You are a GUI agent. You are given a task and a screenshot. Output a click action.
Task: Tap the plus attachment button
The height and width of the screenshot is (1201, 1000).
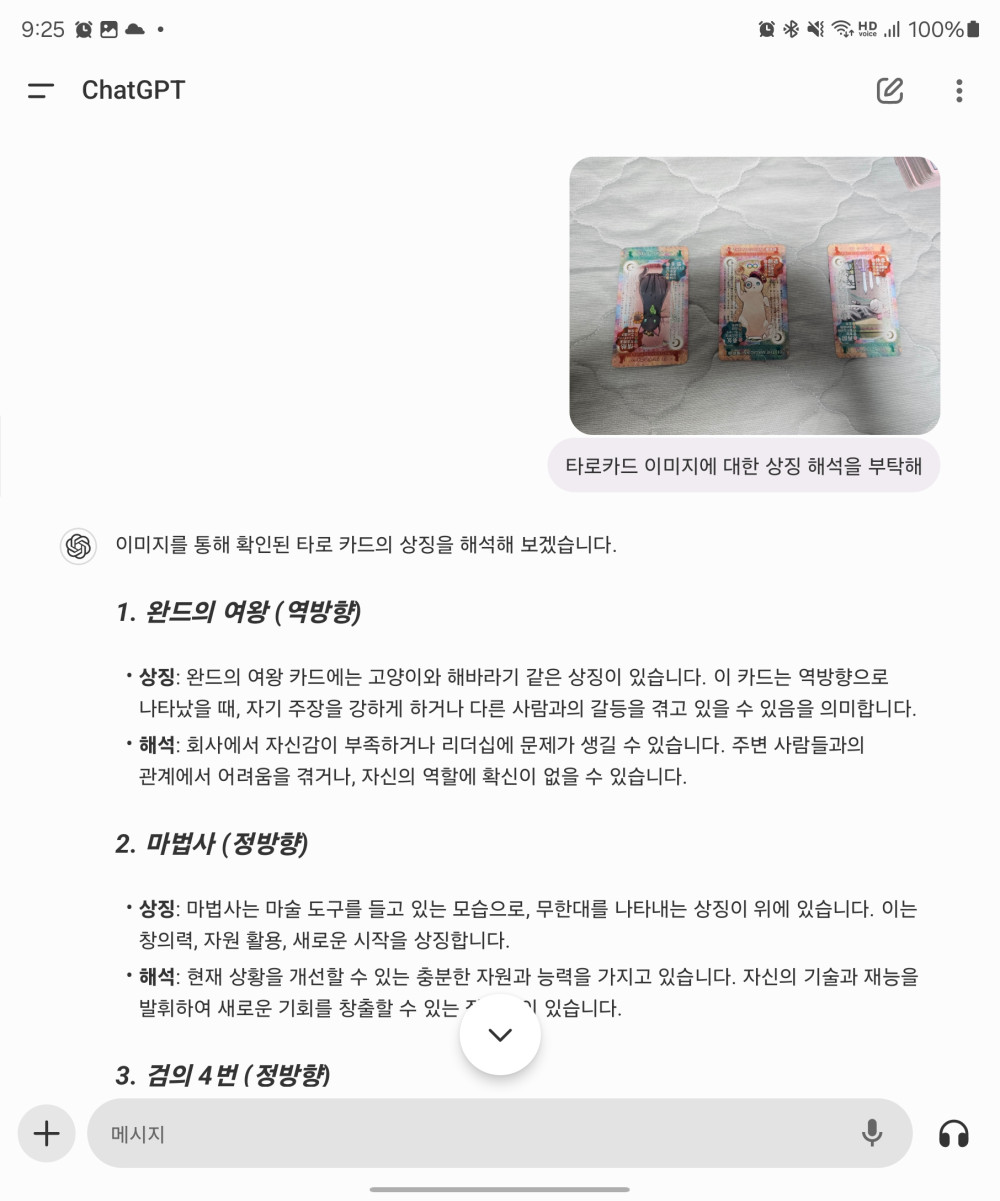click(47, 1133)
